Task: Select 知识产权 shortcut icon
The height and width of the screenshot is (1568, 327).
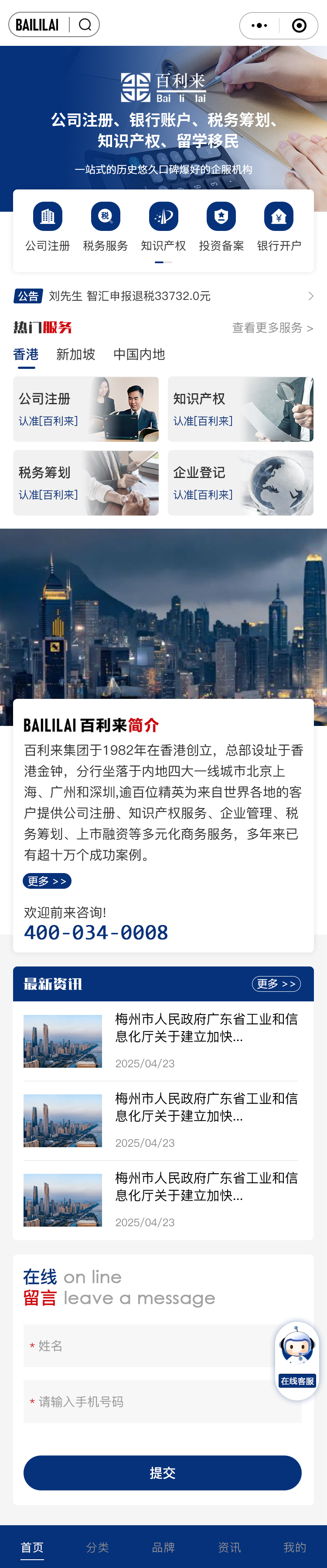Action: point(163,217)
